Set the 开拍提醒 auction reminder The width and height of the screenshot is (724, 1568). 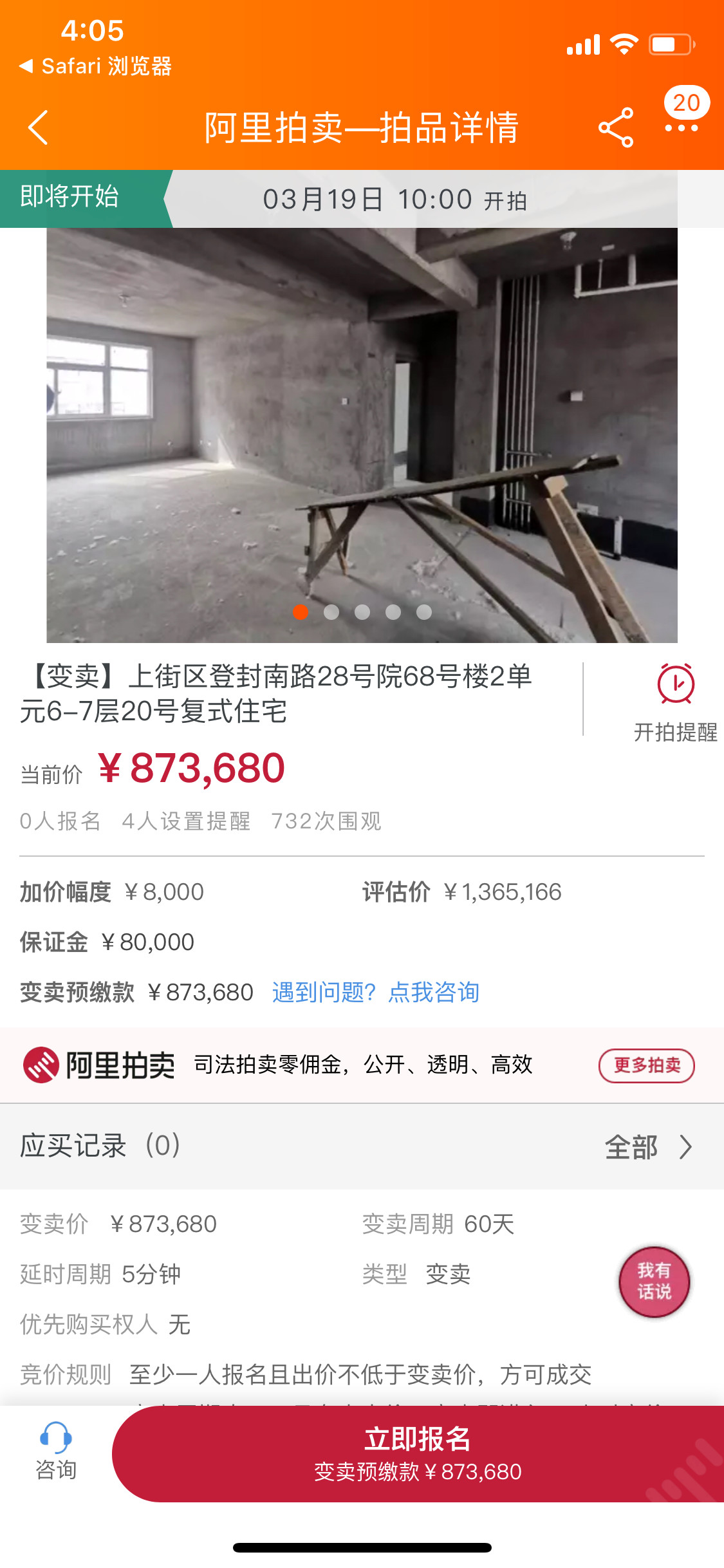675,703
